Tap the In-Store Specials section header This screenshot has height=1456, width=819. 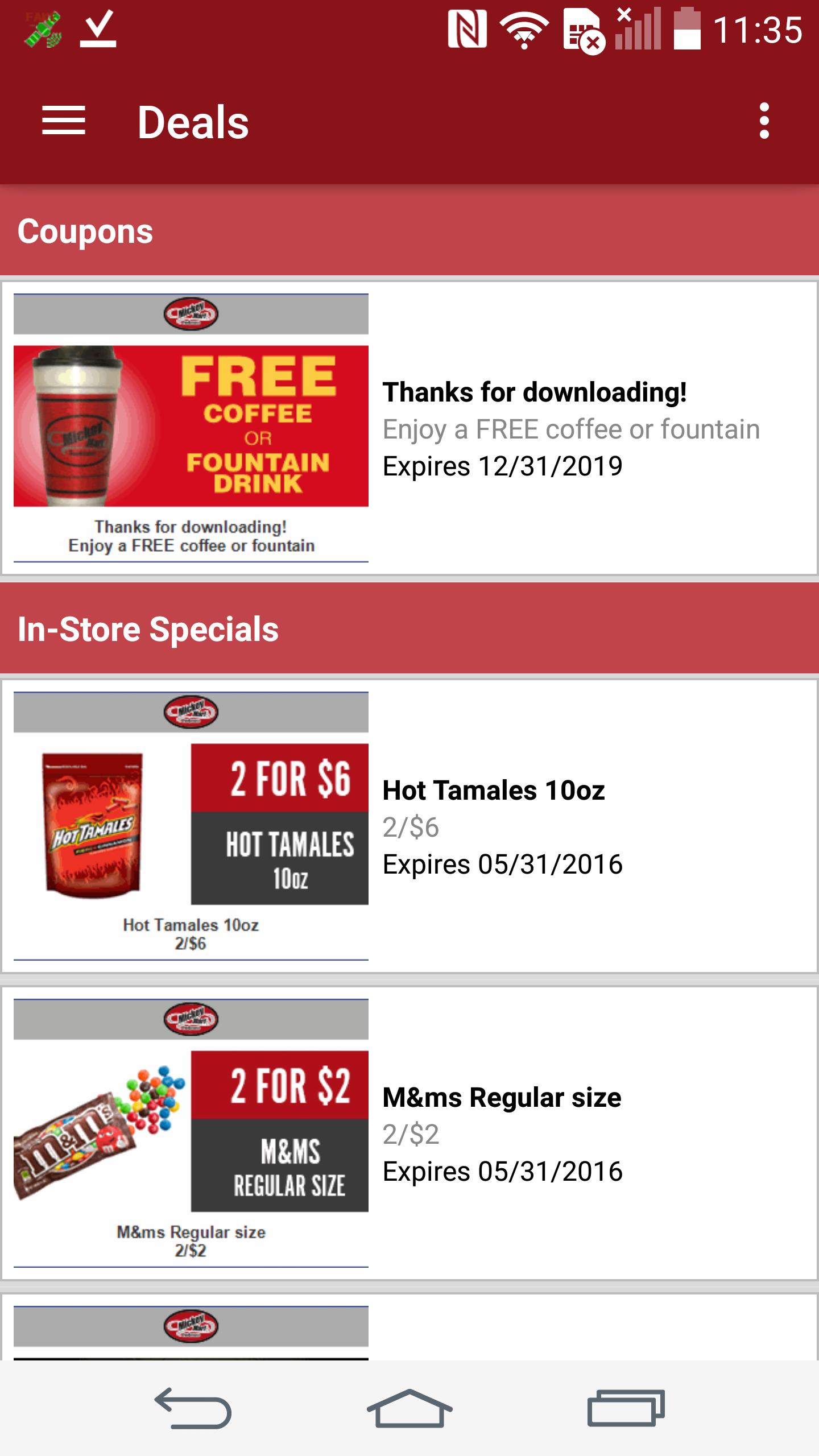click(148, 628)
